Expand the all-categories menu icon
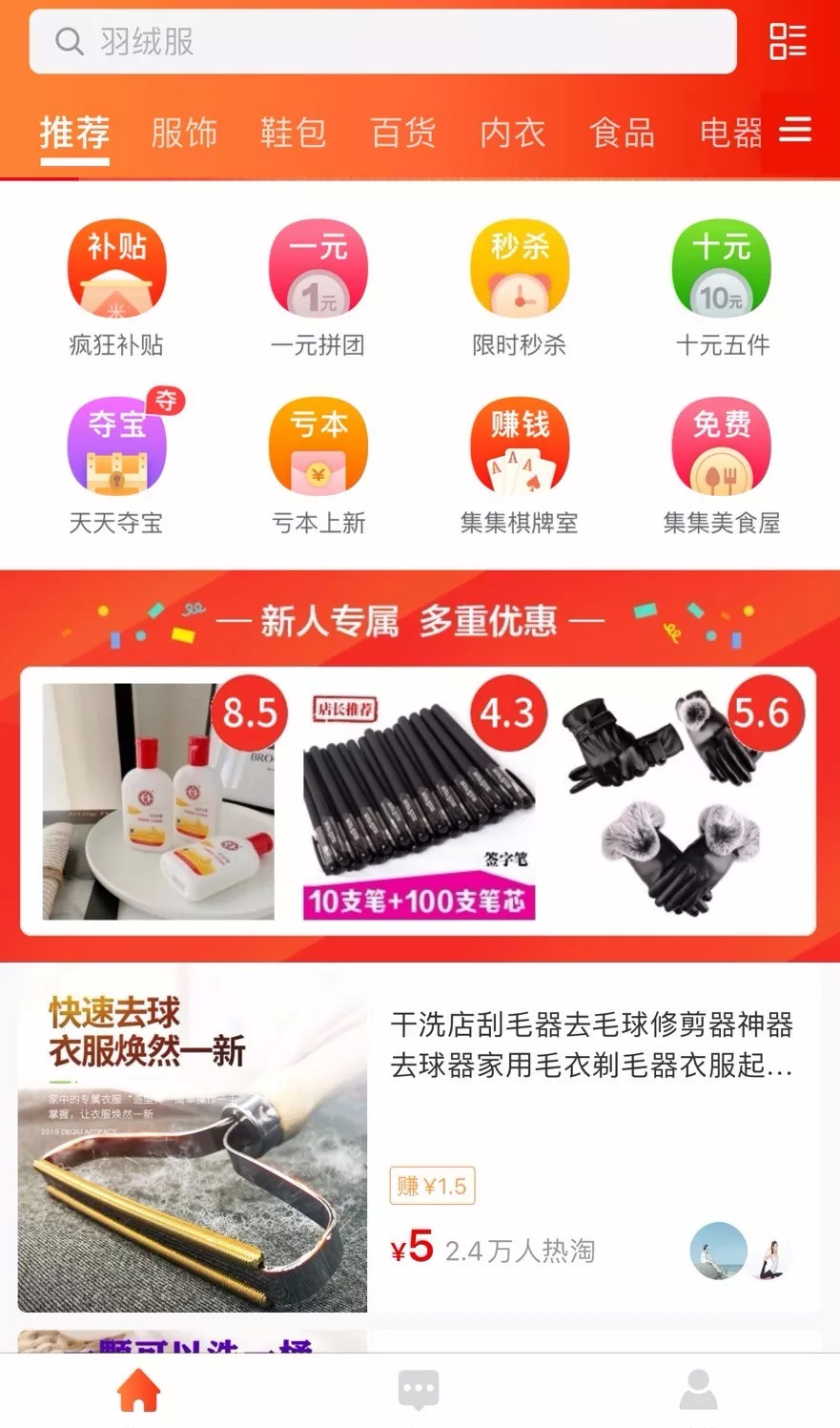The height and width of the screenshot is (1428, 840). click(x=795, y=131)
